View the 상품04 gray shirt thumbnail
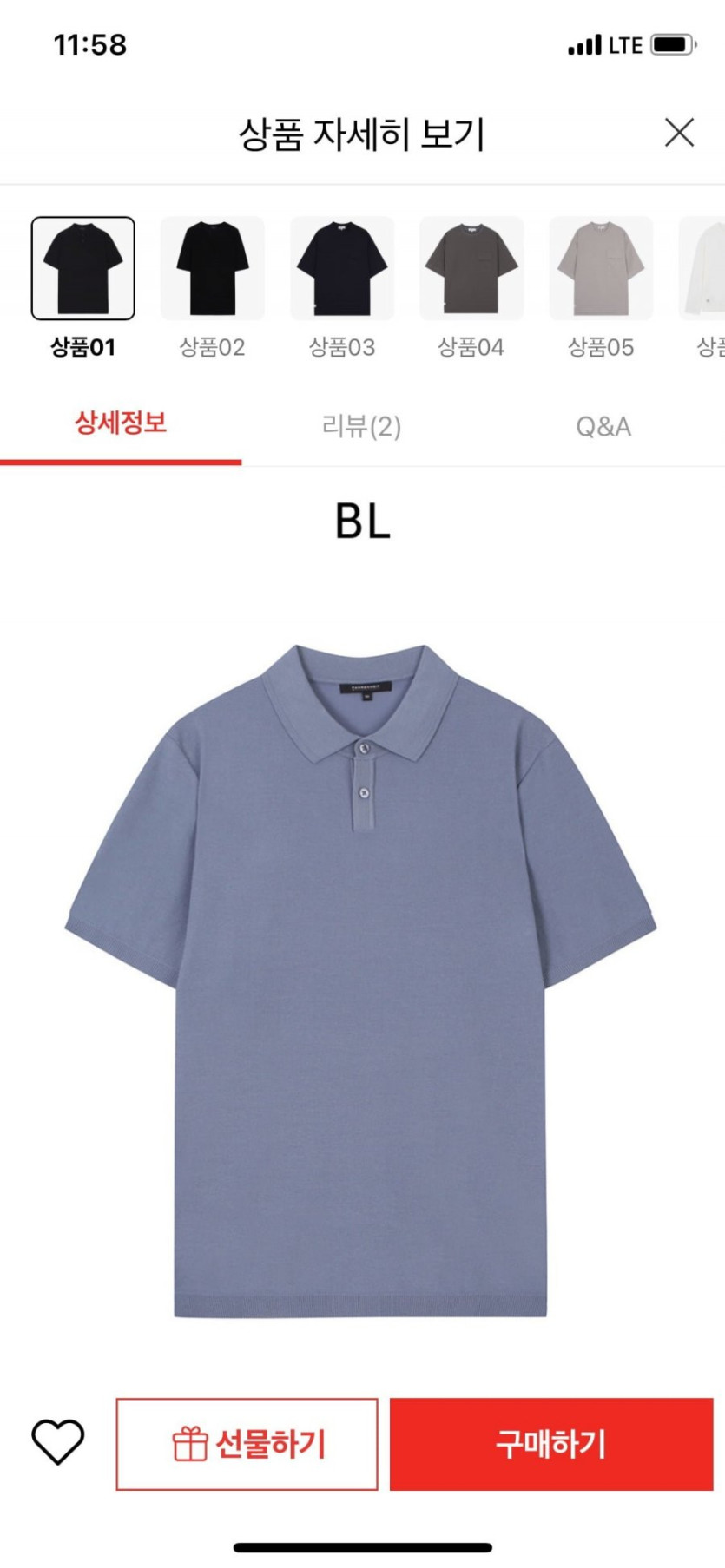Image resolution: width=725 pixels, height=1568 pixels. click(x=471, y=268)
